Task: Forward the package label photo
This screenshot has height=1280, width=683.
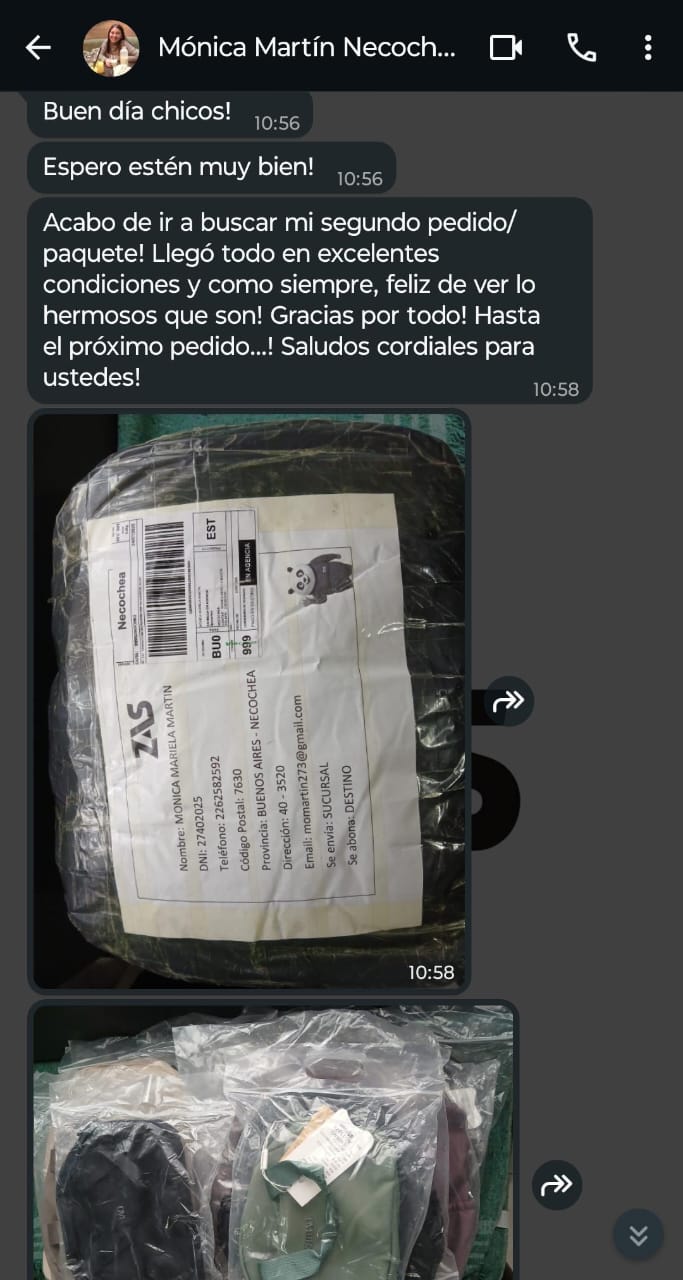Action: pos(509,701)
